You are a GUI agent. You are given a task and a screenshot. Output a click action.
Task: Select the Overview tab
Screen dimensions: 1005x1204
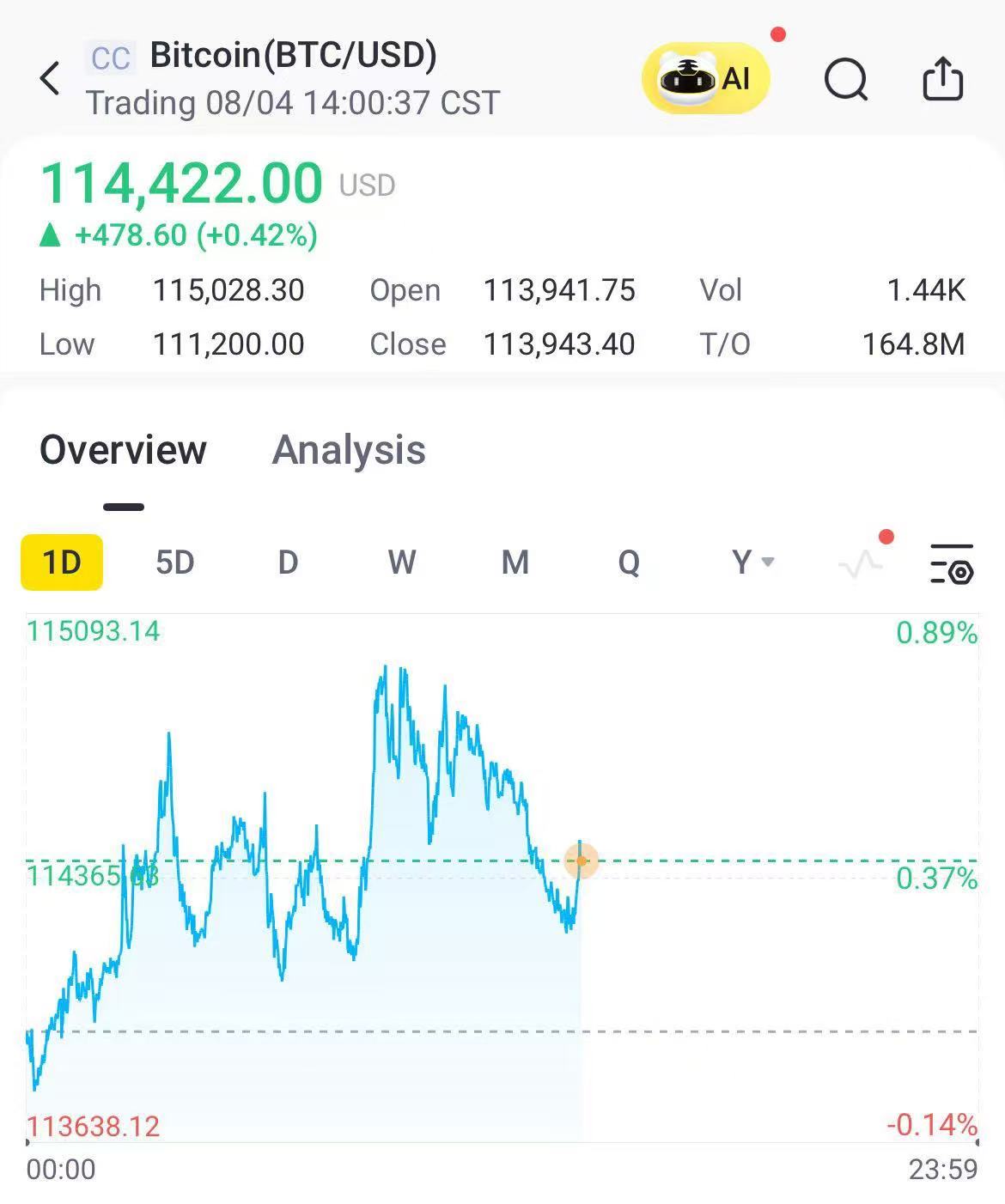123,450
